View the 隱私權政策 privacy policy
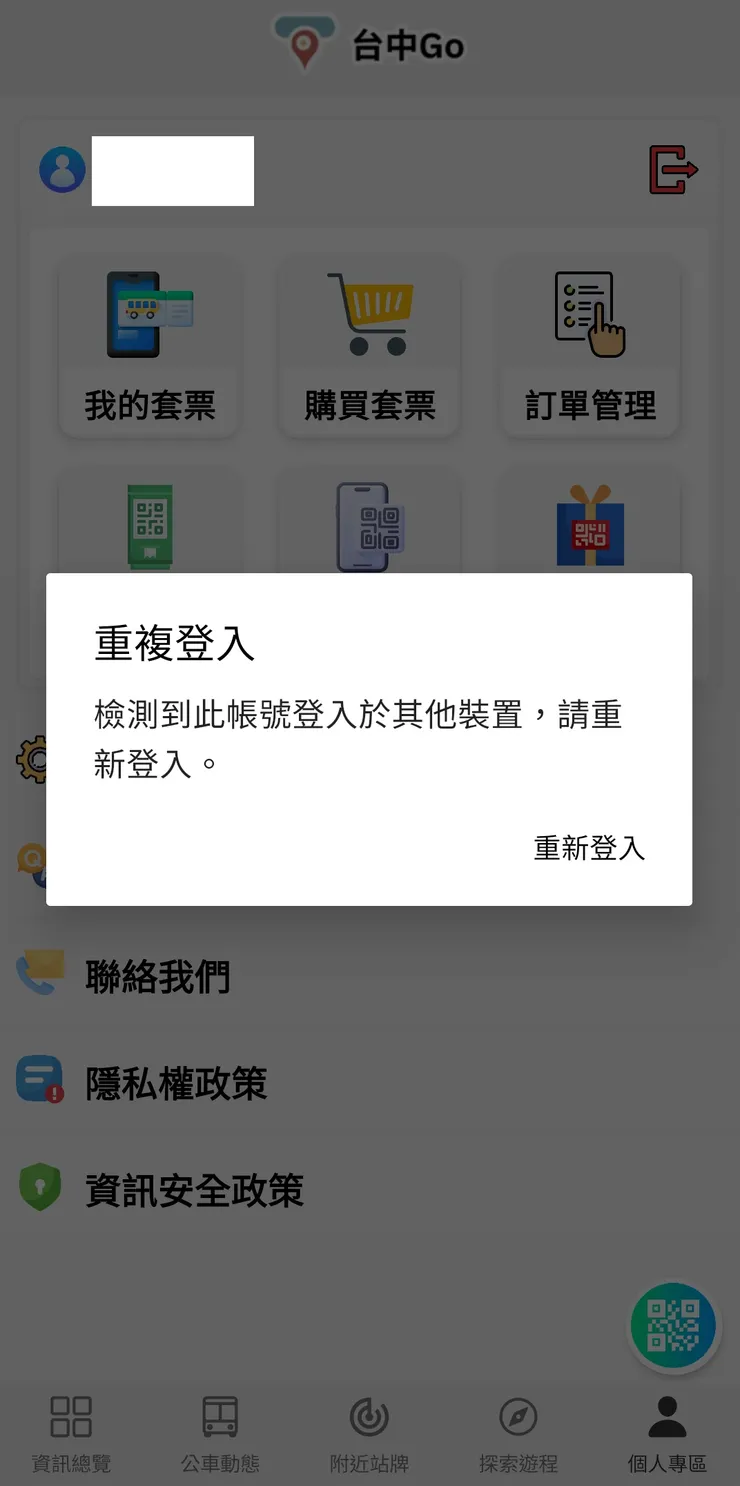 pos(176,1083)
